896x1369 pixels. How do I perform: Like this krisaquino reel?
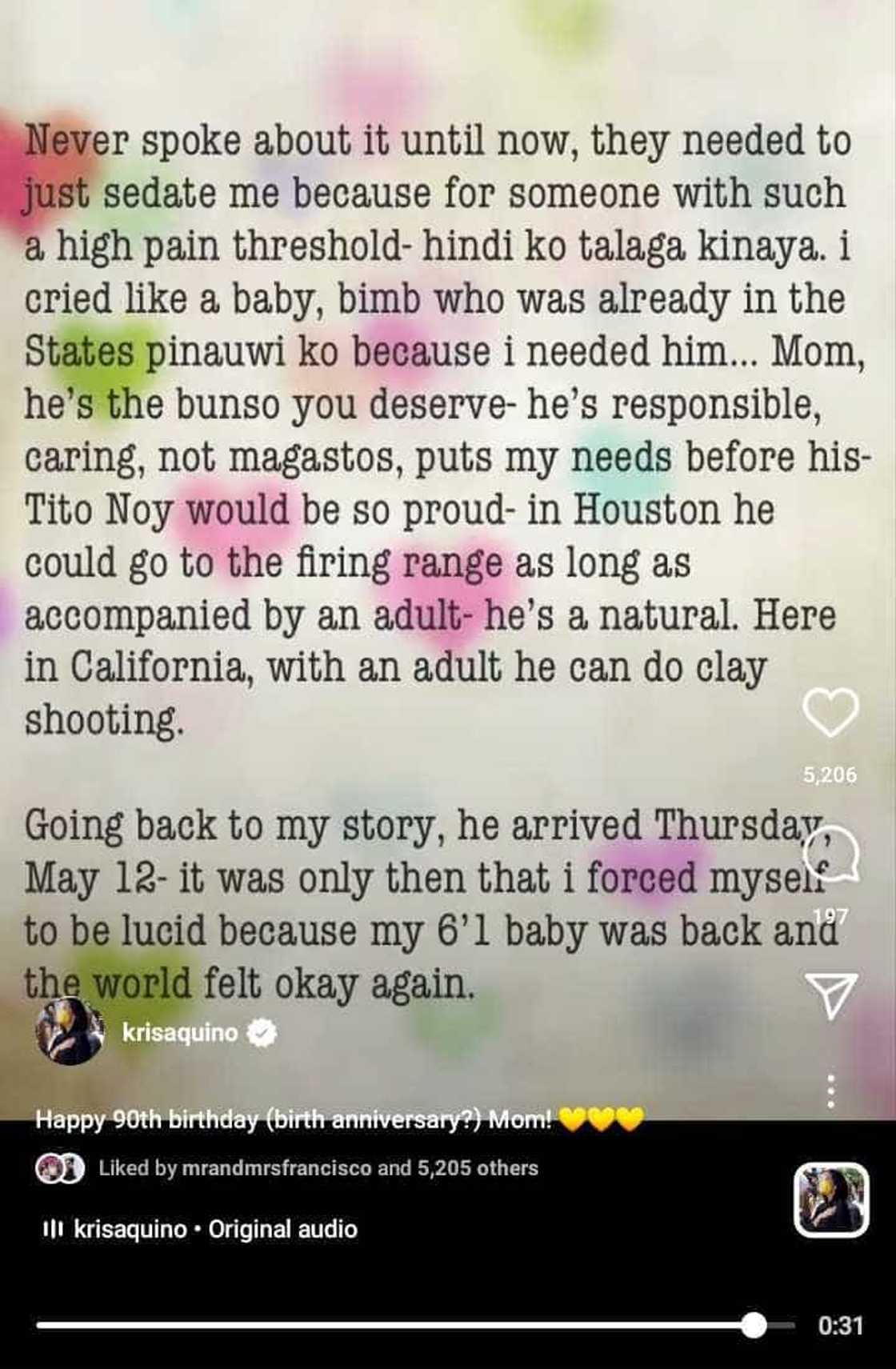click(830, 711)
